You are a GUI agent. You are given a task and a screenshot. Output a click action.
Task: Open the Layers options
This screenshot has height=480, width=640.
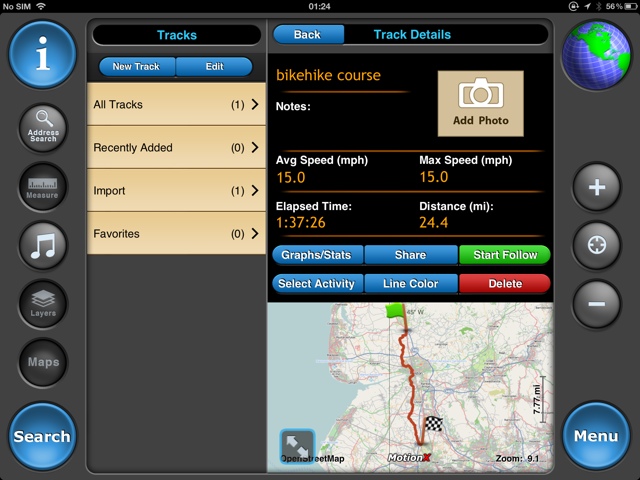(x=43, y=304)
